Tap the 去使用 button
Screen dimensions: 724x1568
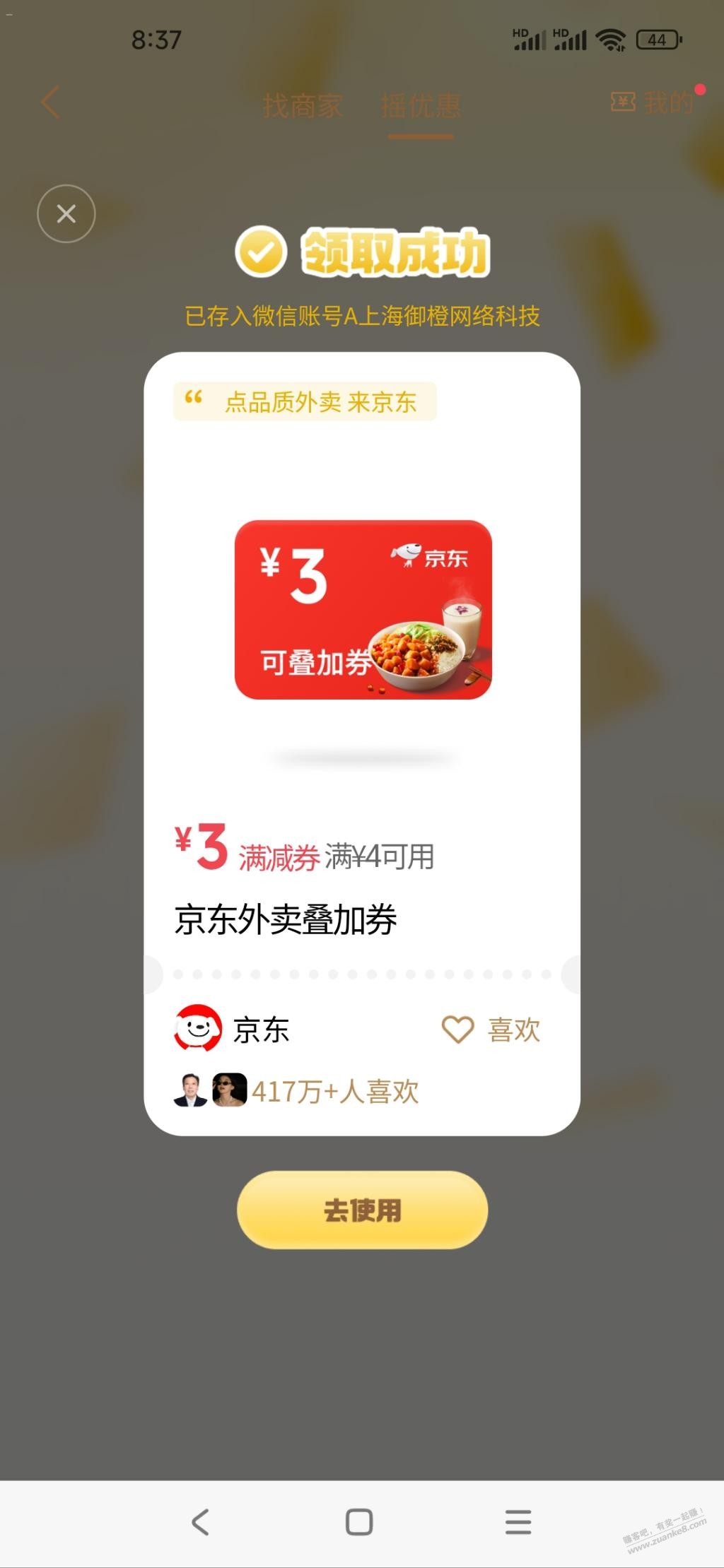pos(362,1210)
